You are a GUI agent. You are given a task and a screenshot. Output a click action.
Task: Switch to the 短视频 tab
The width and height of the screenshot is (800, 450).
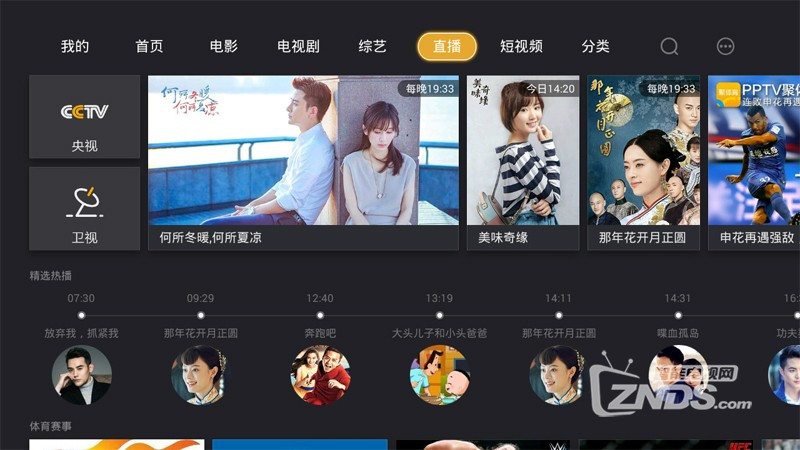click(521, 46)
